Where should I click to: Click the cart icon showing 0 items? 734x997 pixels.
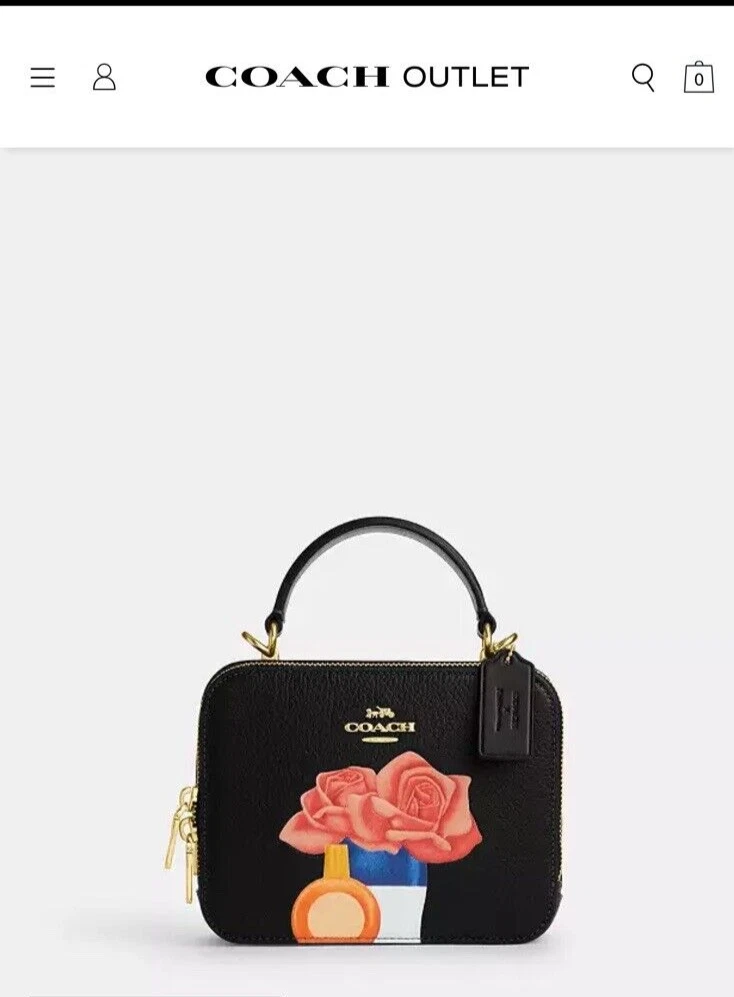pyautogui.click(x=698, y=76)
